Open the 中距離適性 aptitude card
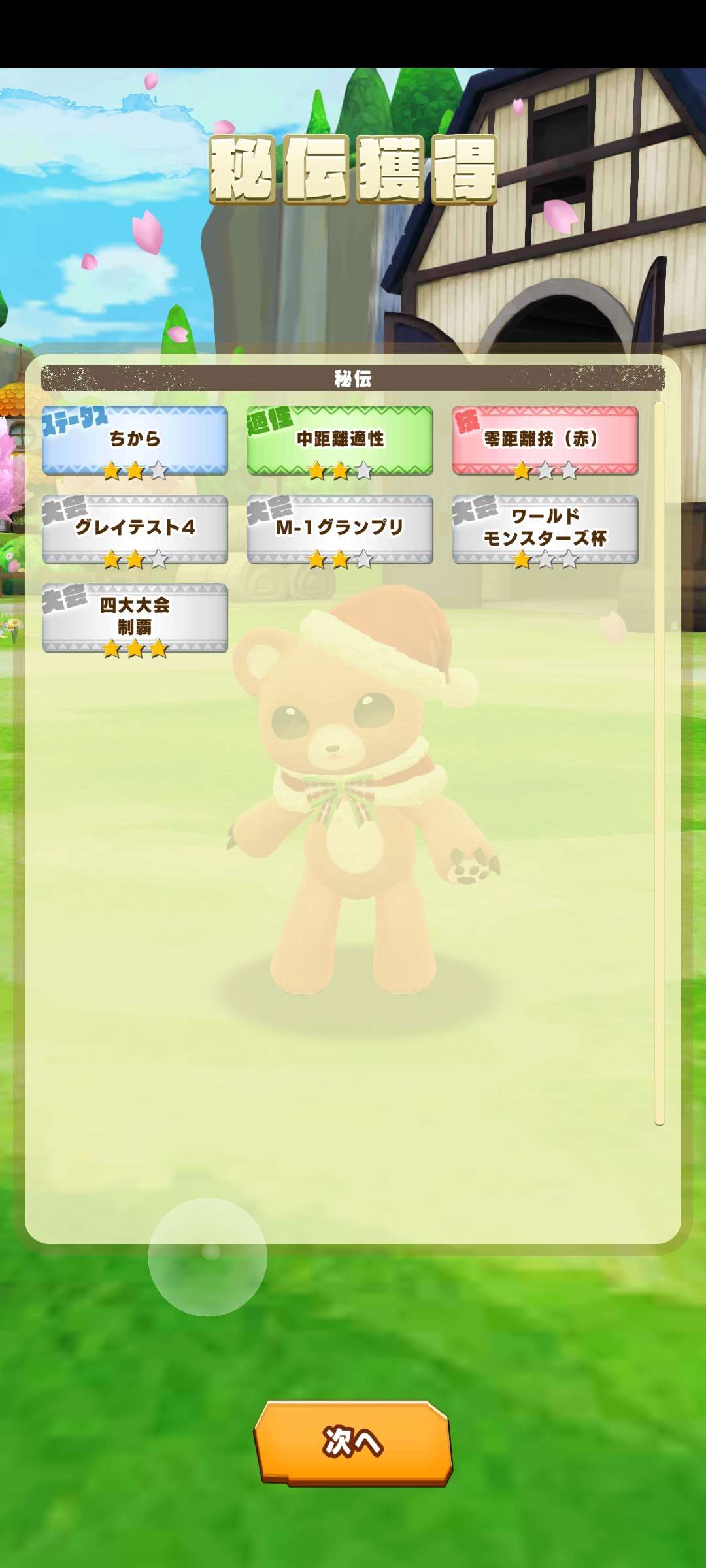This screenshot has width=706, height=1568. (340, 440)
